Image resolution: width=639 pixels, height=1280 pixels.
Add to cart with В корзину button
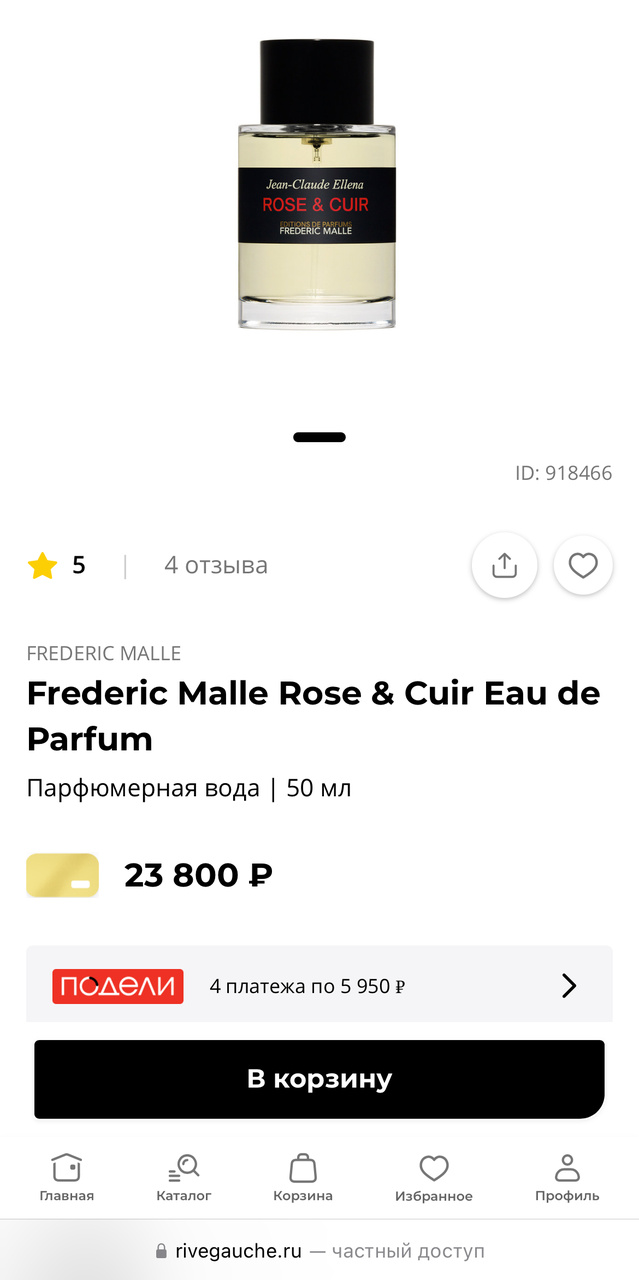pos(319,1079)
